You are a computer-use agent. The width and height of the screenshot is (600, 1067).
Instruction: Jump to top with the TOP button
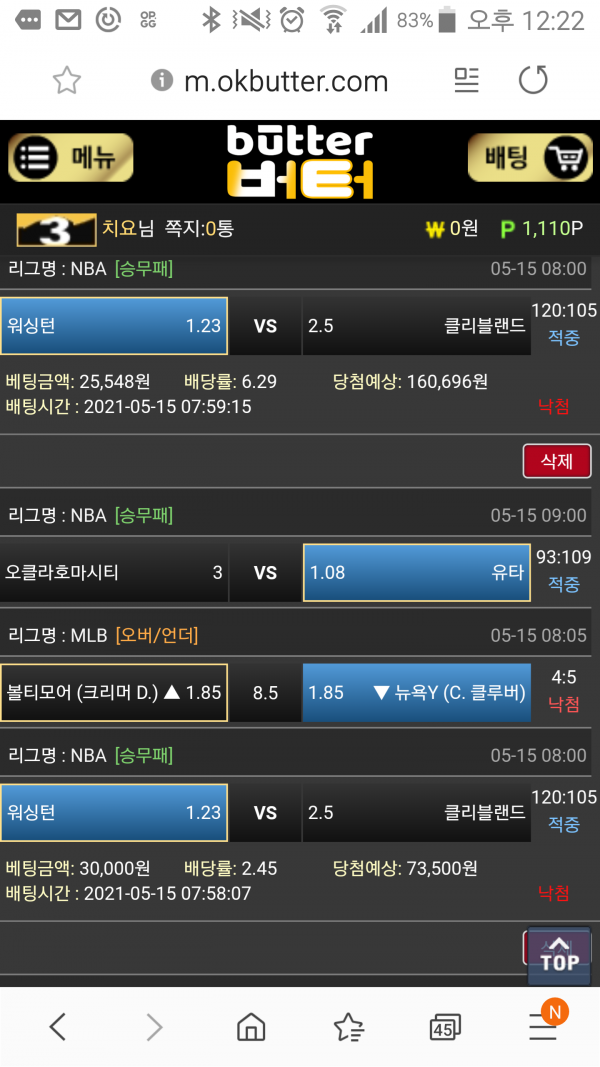pos(559,954)
